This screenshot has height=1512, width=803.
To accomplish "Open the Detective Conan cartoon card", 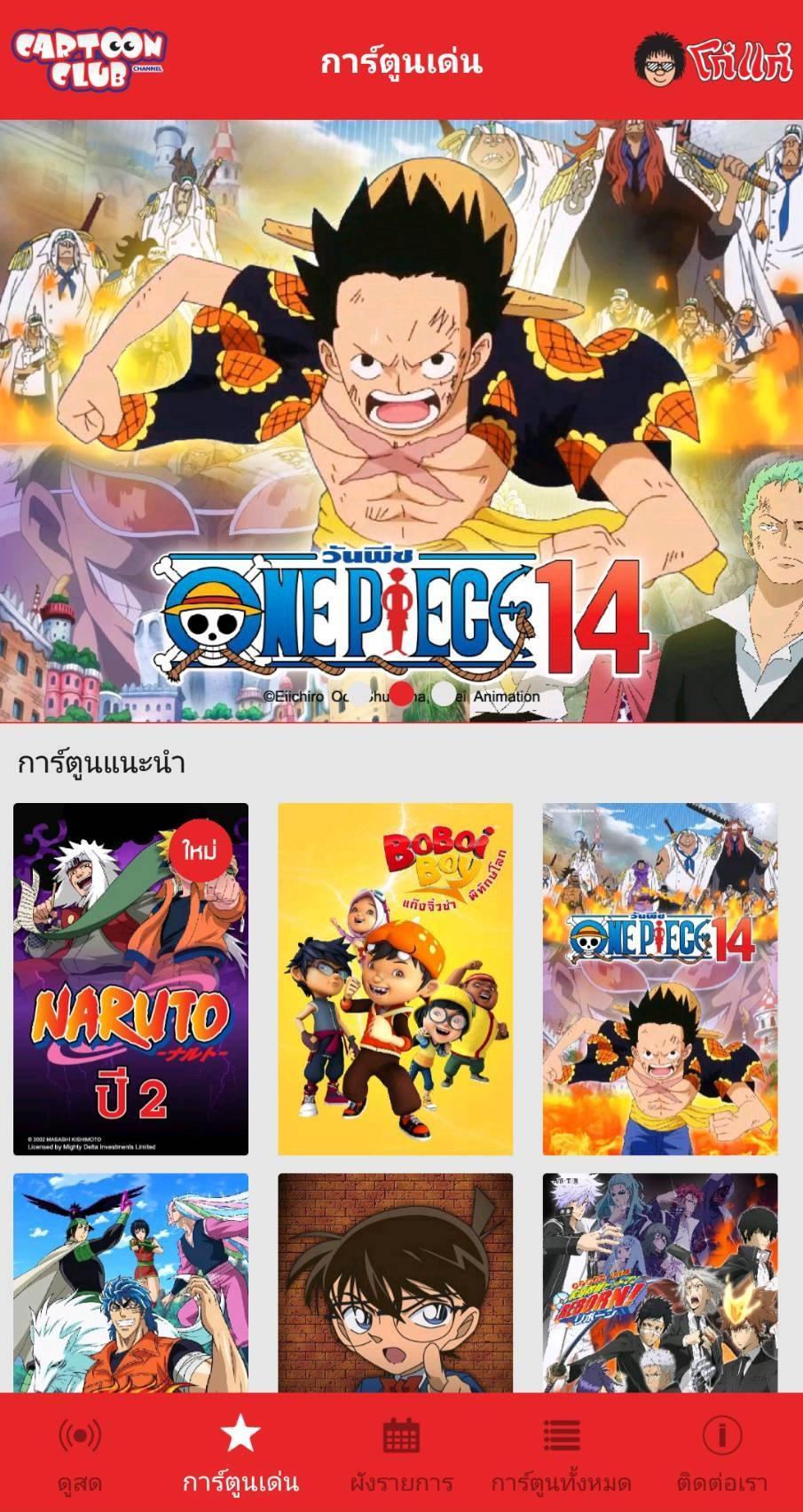I will [x=396, y=1282].
